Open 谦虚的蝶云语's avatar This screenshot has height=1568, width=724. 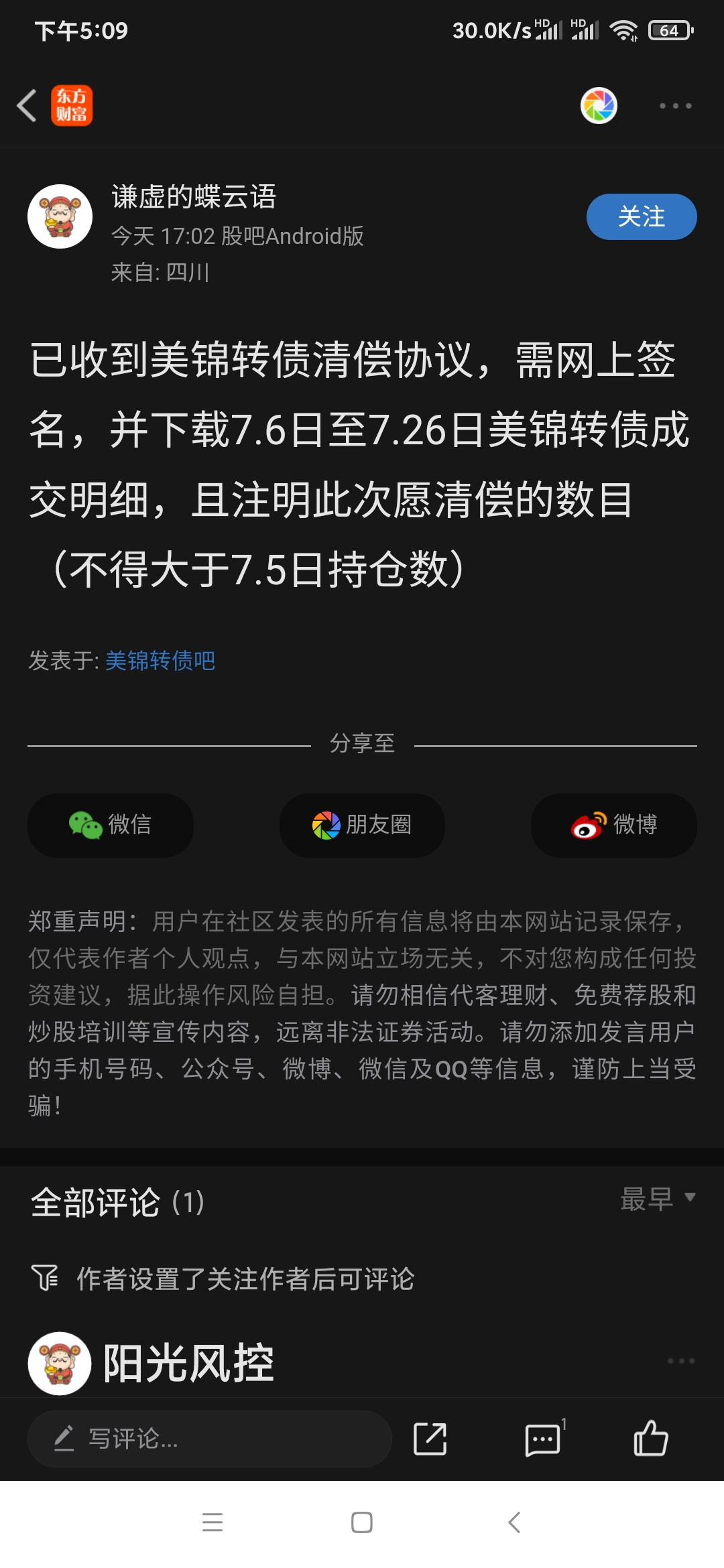(60, 216)
